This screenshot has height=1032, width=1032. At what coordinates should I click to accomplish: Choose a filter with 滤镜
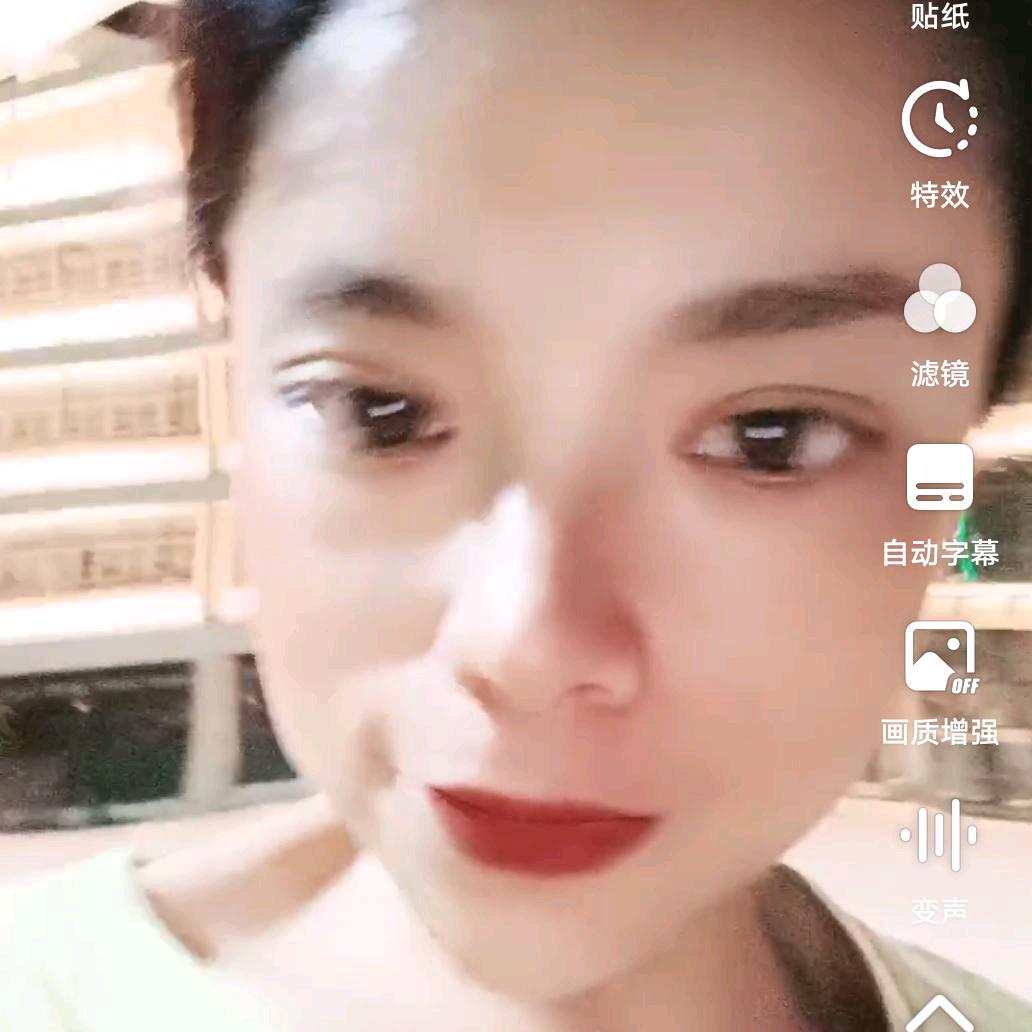(940, 299)
